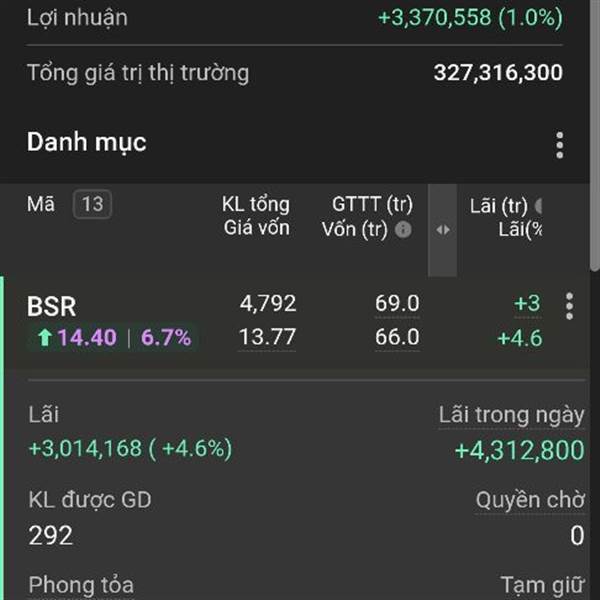Image resolution: width=600 pixels, height=600 pixels.
Task: Tap the column switch arrows in table header
Action: [443, 230]
